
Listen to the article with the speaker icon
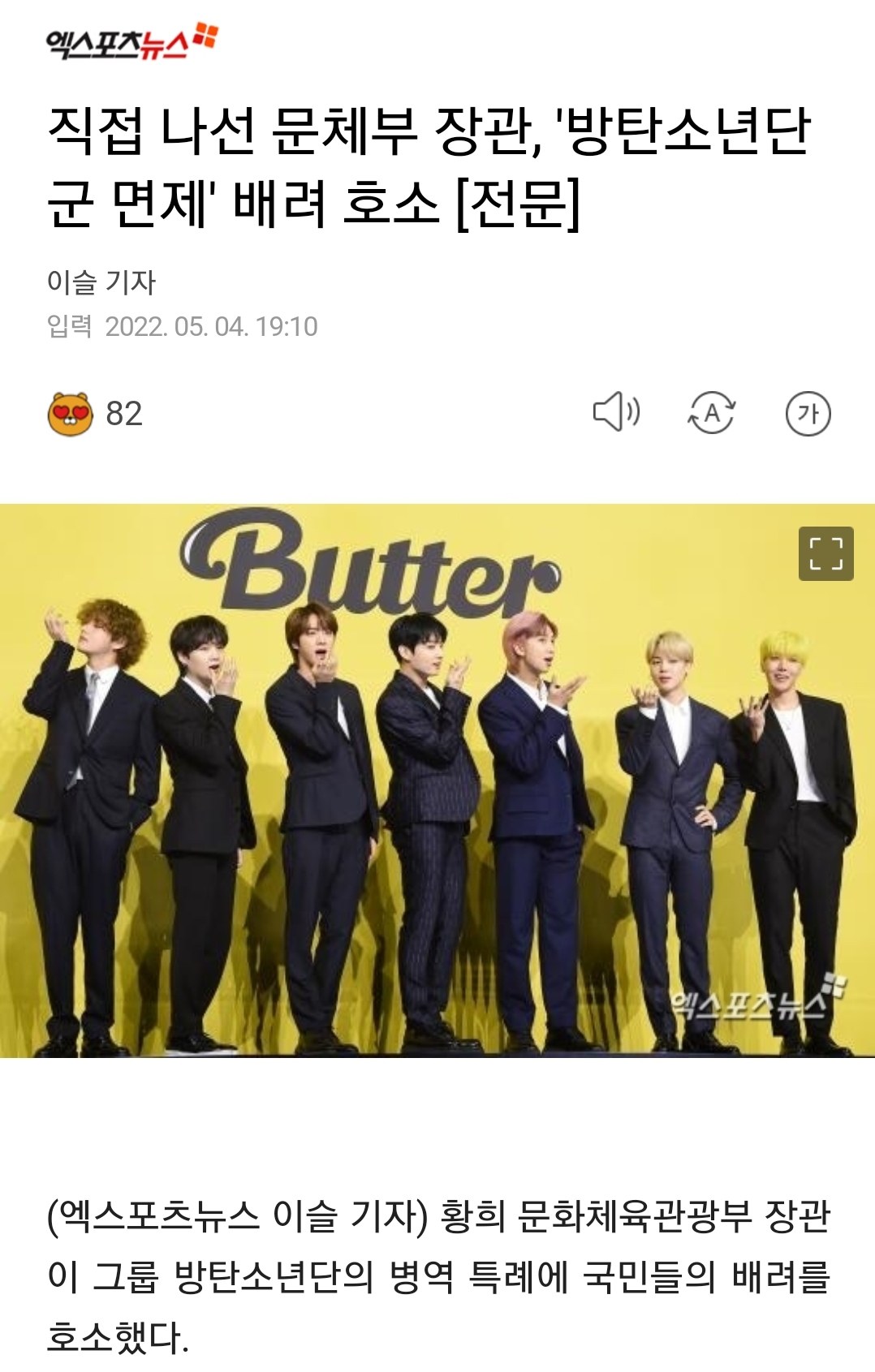[616, 412]
